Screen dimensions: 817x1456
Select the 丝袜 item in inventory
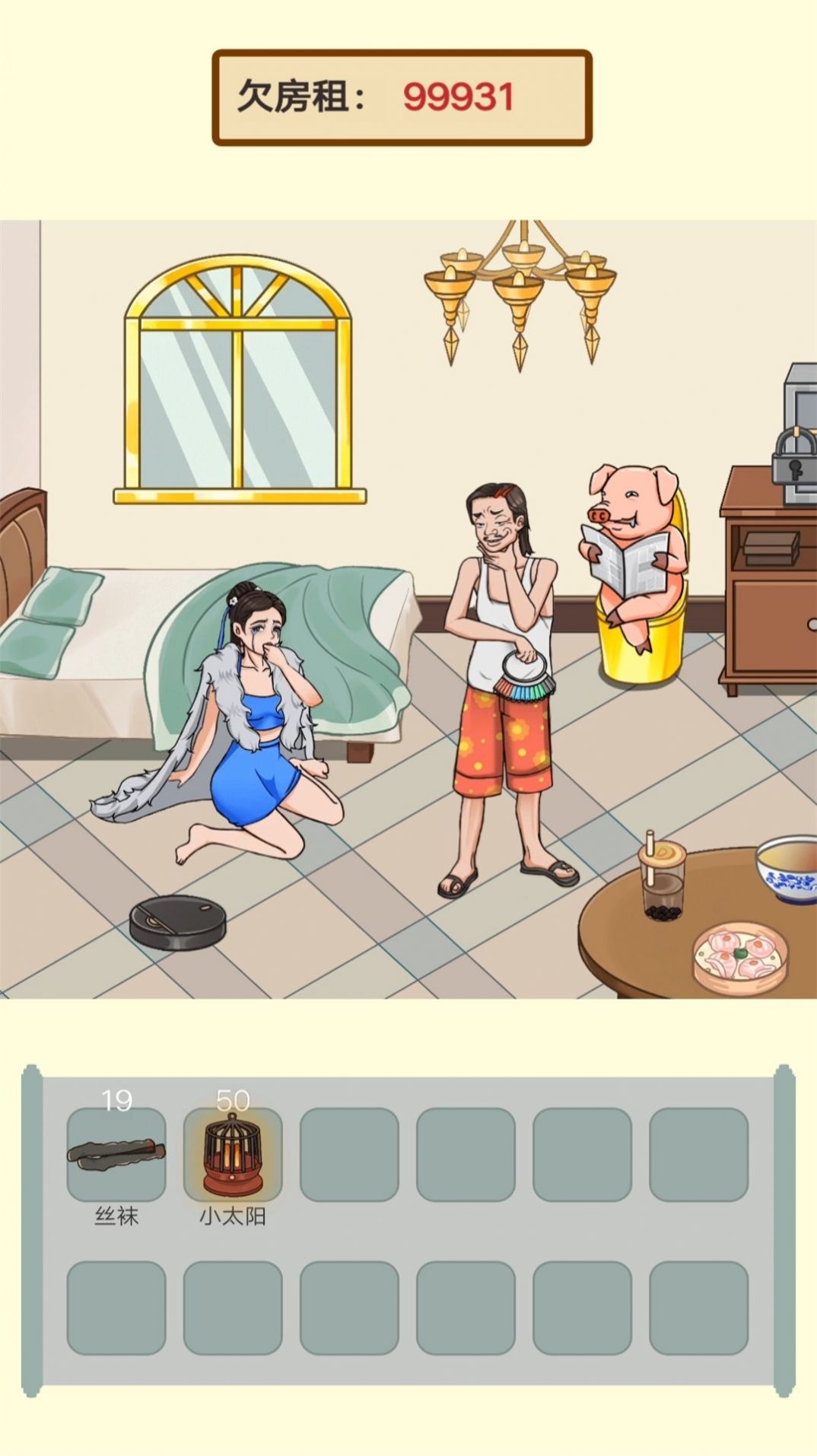click(116, 1153)
